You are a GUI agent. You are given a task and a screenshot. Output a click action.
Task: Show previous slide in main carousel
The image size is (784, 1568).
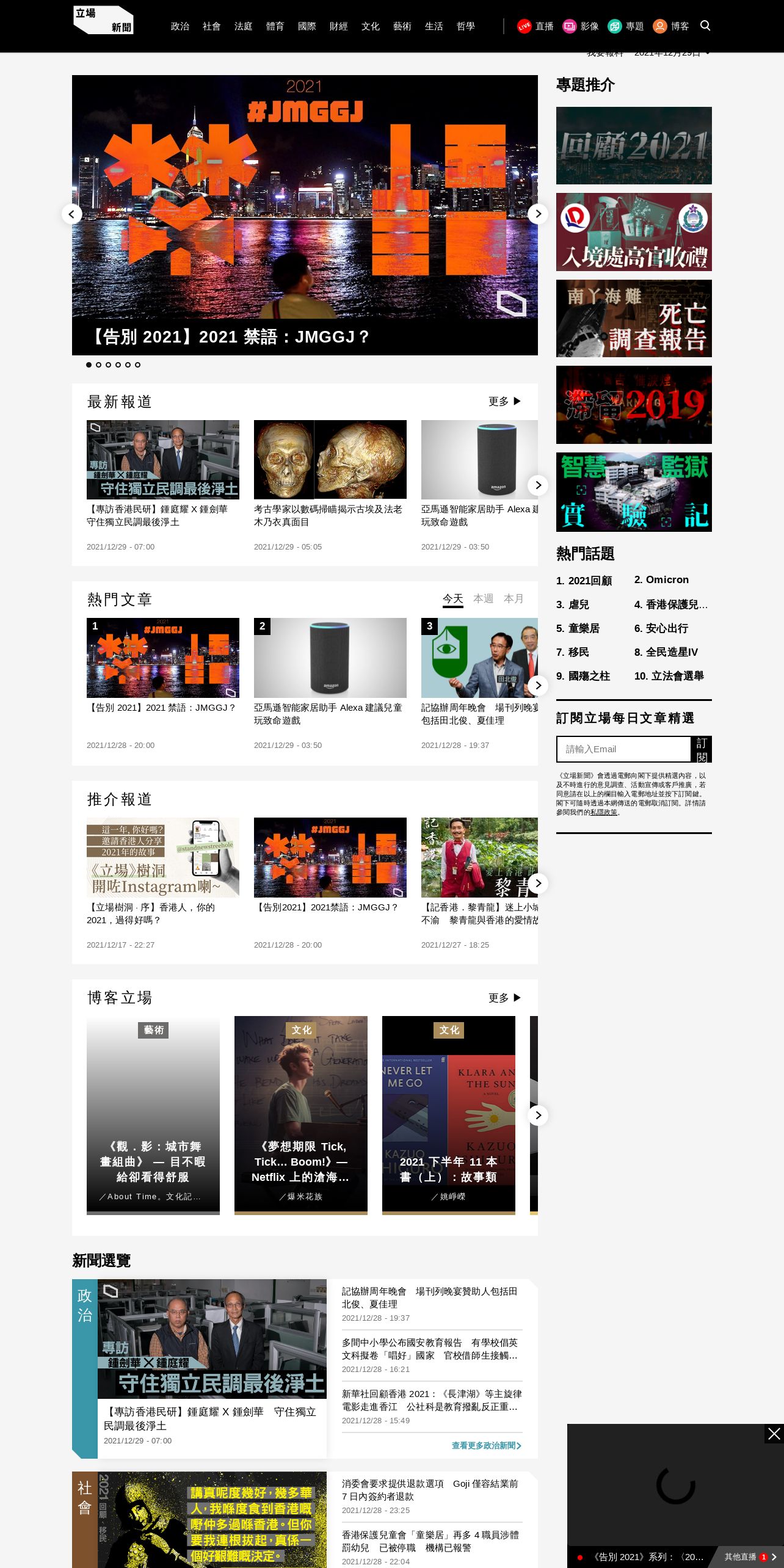72,214
